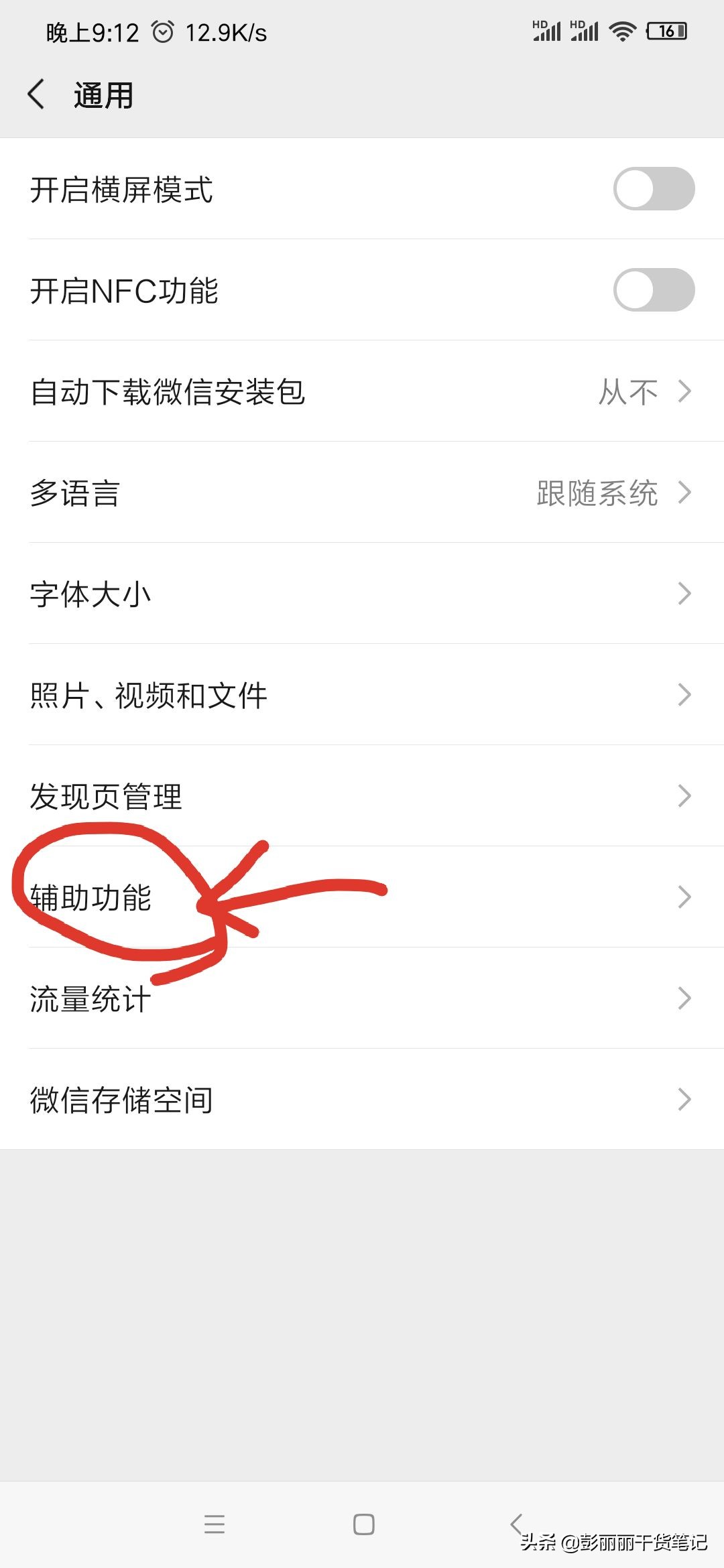Open 微信存储空间 storage settings

coord(362,1099)
